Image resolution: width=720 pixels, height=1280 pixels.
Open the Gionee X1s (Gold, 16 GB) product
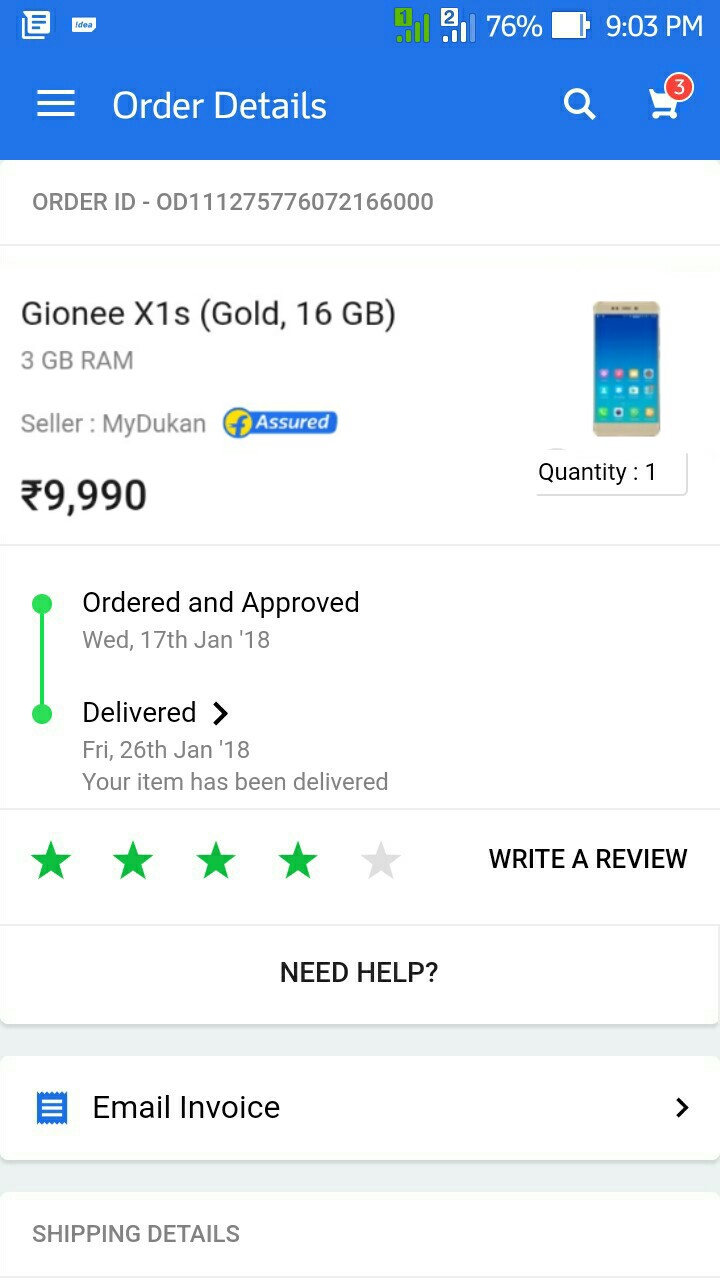pyautogui.click(x=209, y=314)
